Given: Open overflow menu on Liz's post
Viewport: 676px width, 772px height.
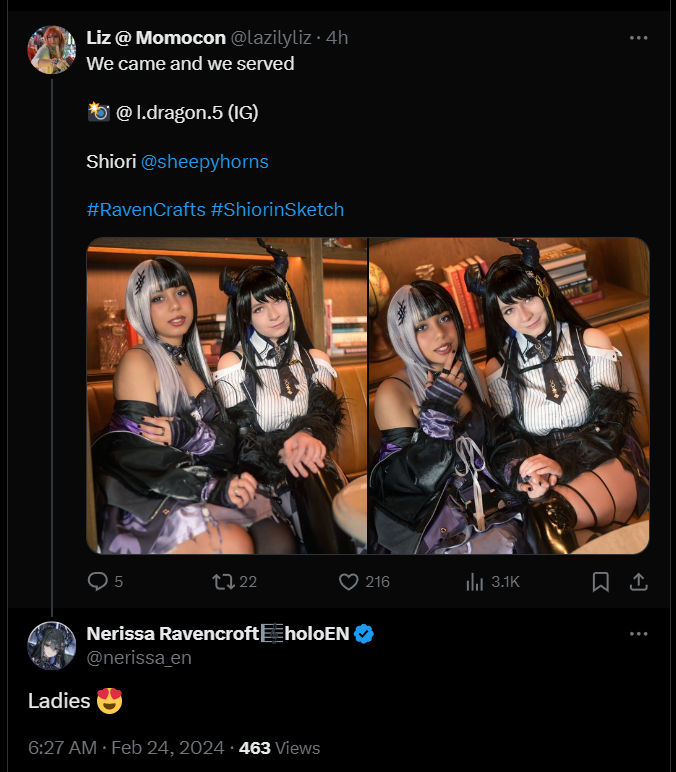Looking at the screenshot, I should (638, 37).
